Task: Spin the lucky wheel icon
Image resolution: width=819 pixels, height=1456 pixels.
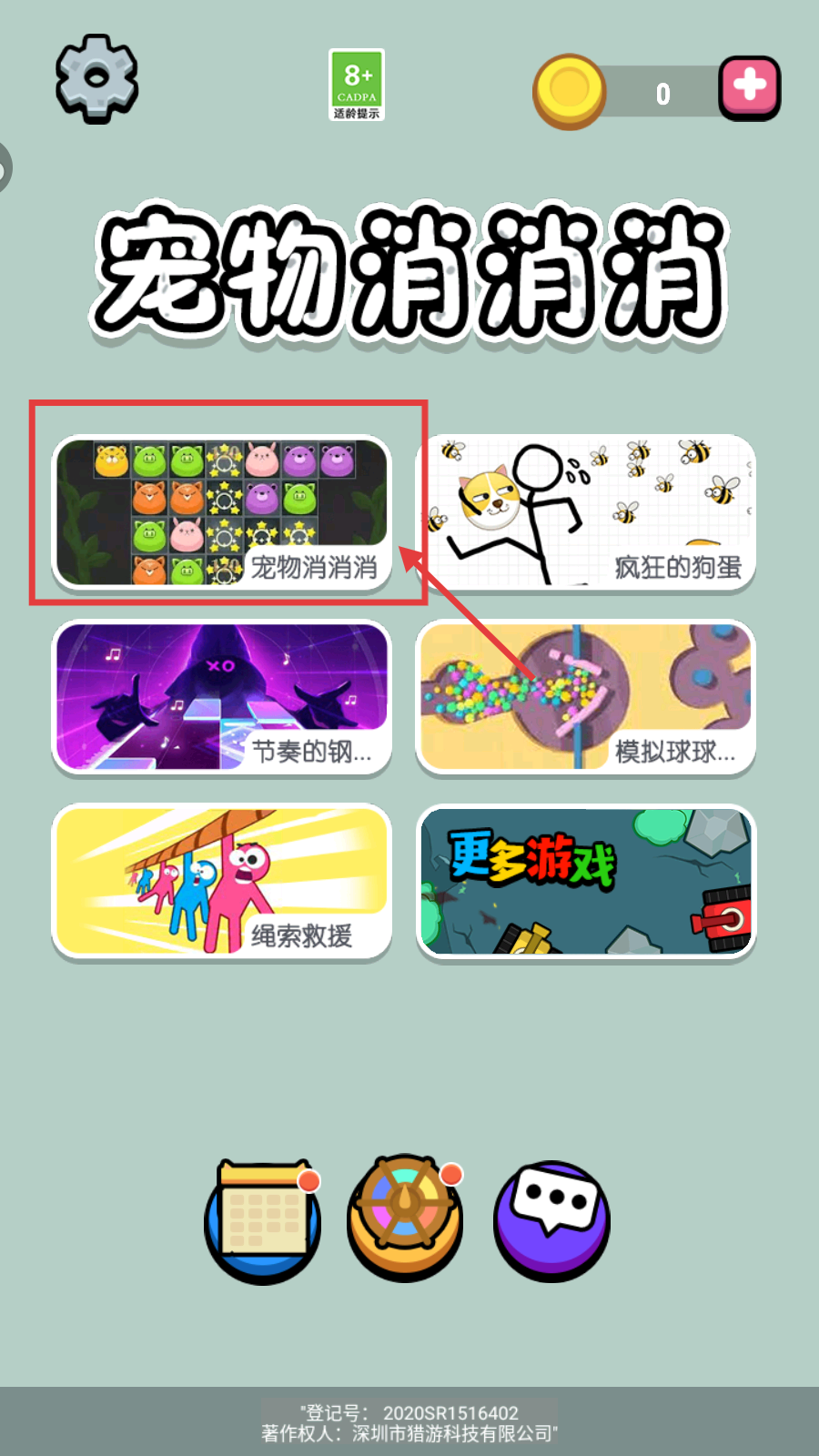Action: click(x=406, y=1218)
